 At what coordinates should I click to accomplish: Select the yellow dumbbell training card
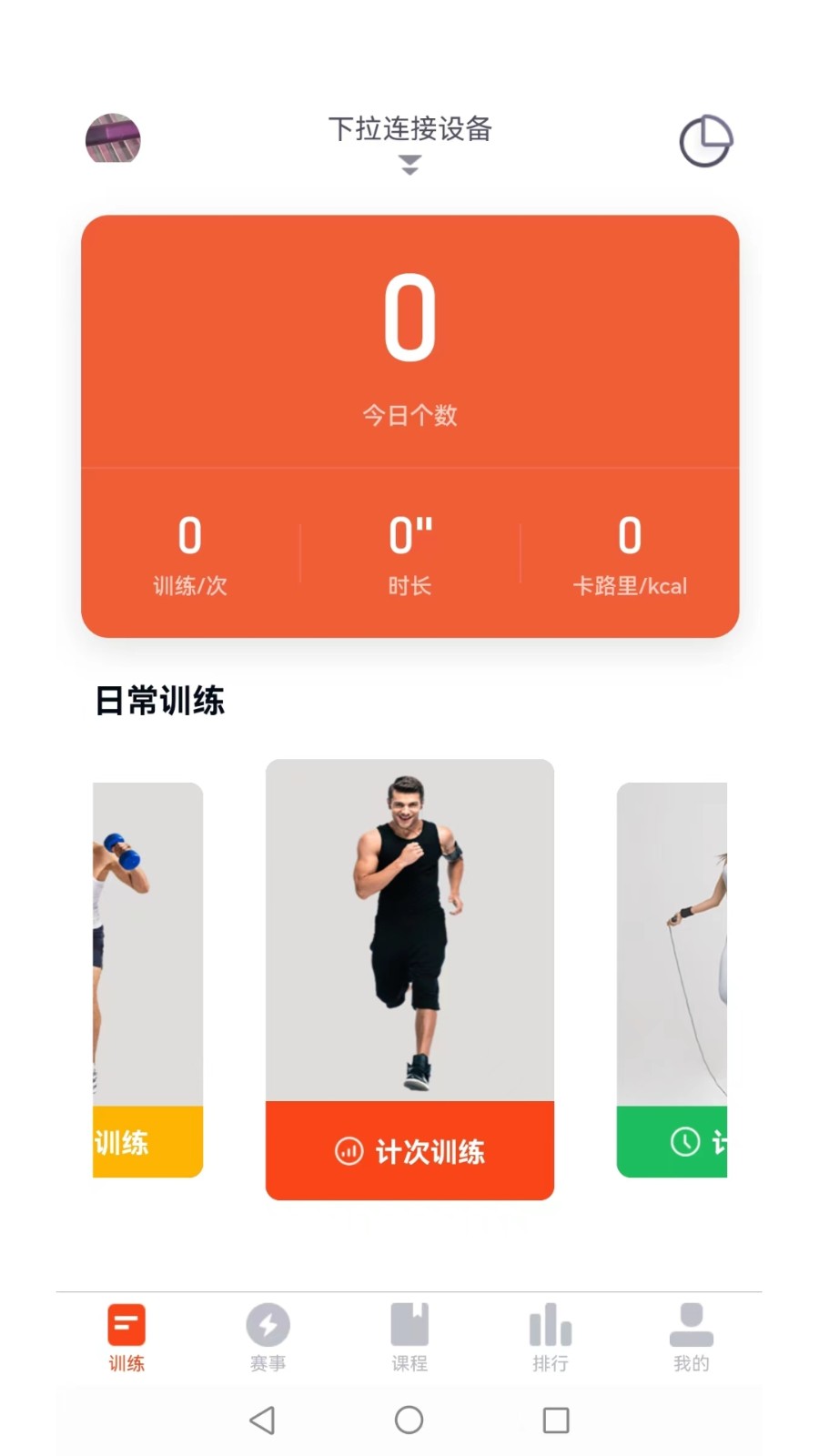[147, 979]
